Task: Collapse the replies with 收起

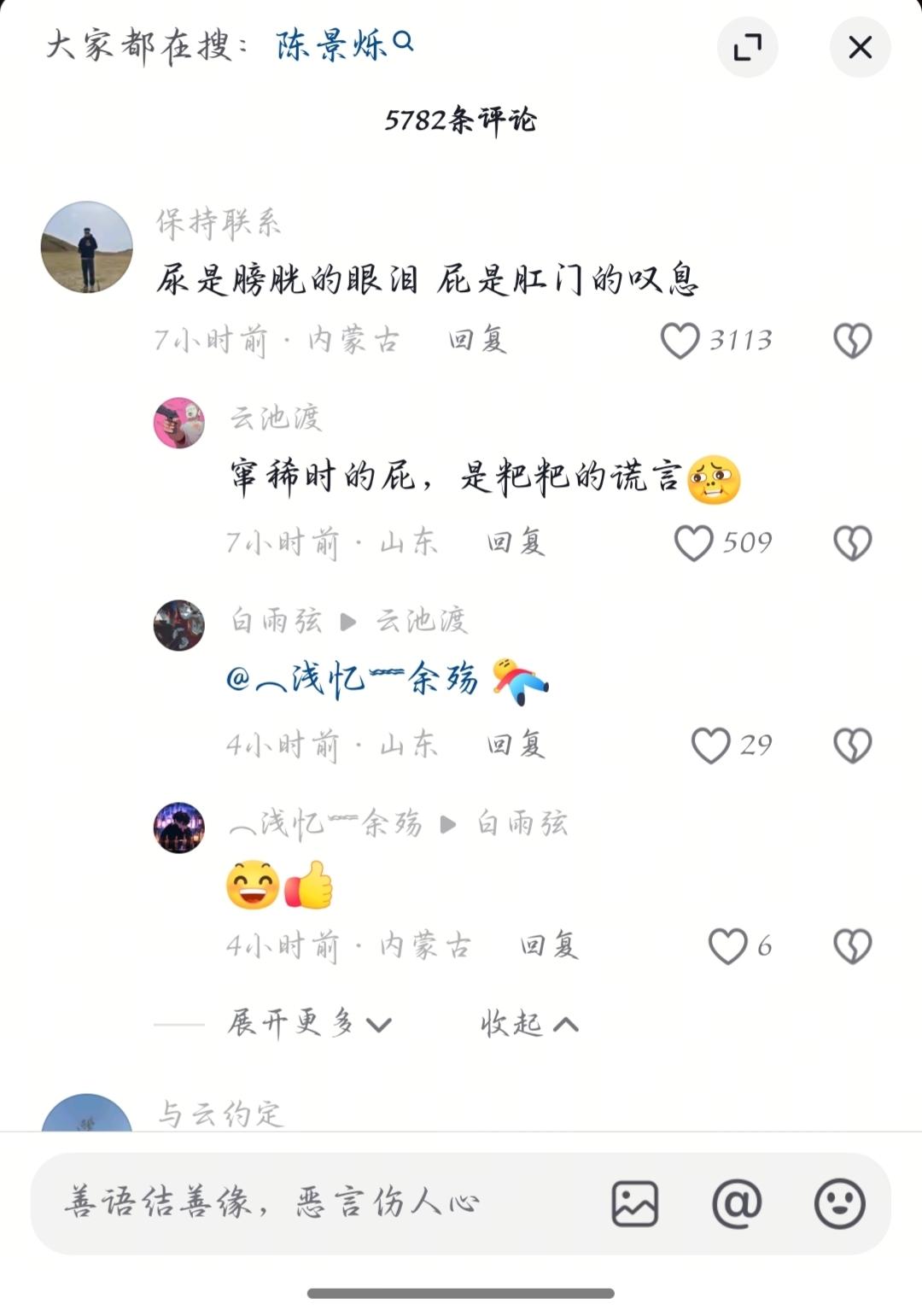Action: coord(529,1023)
